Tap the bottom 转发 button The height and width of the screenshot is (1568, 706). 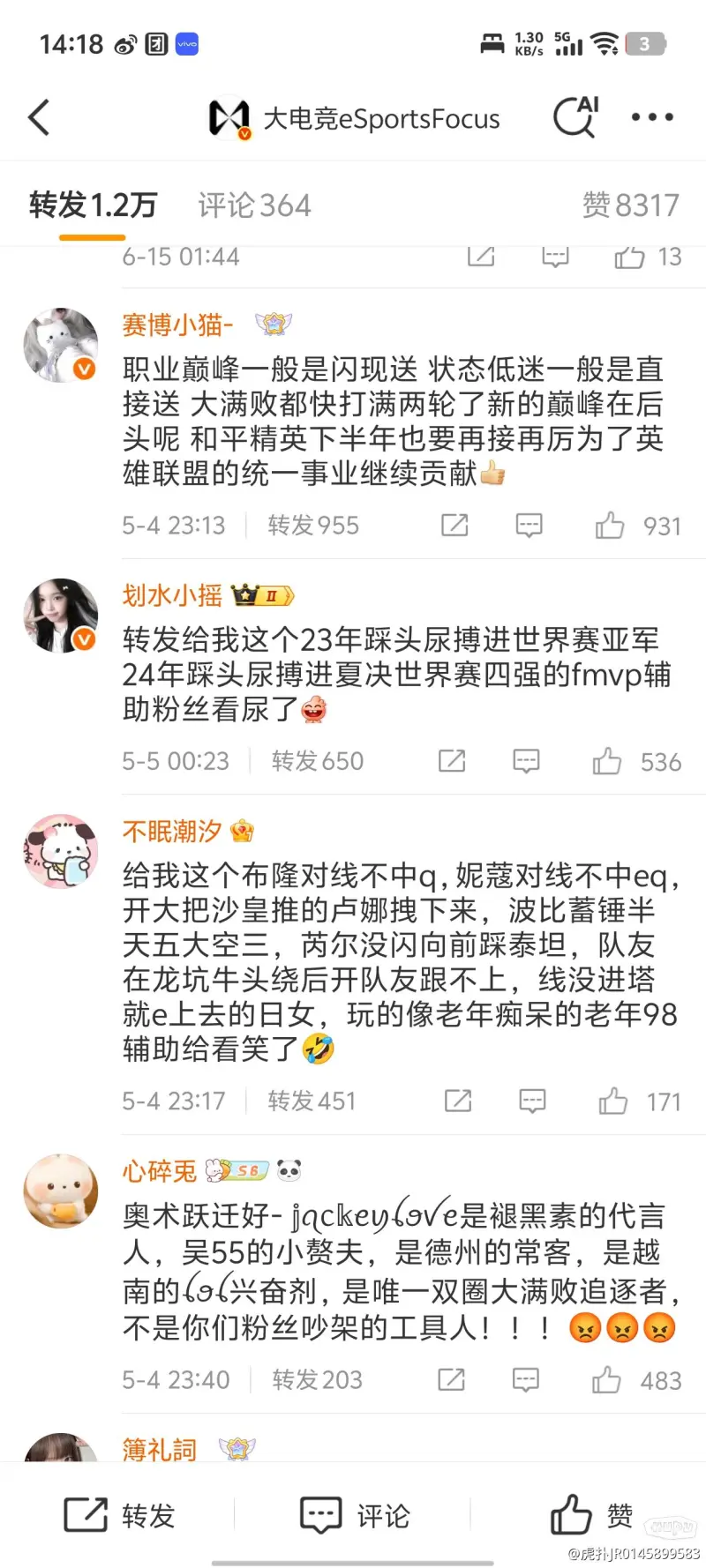point(120,1515)
